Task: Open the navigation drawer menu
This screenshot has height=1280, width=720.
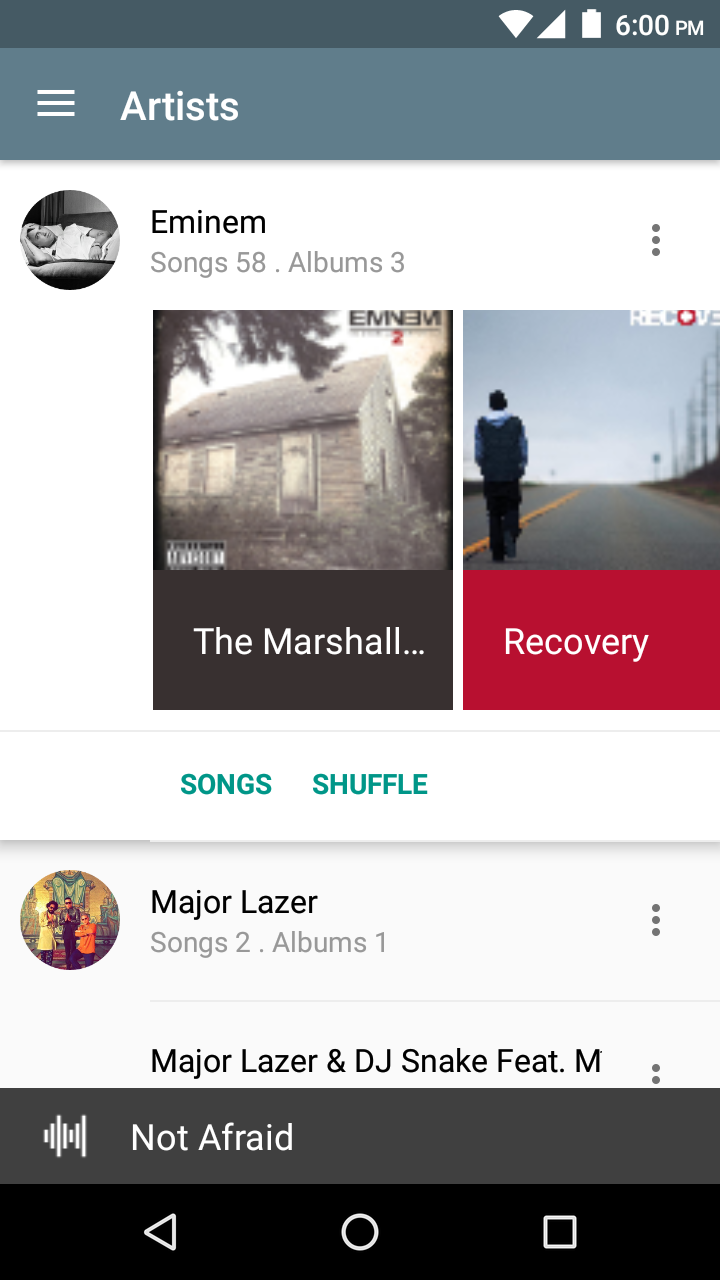Action: (x=56, y=104)
